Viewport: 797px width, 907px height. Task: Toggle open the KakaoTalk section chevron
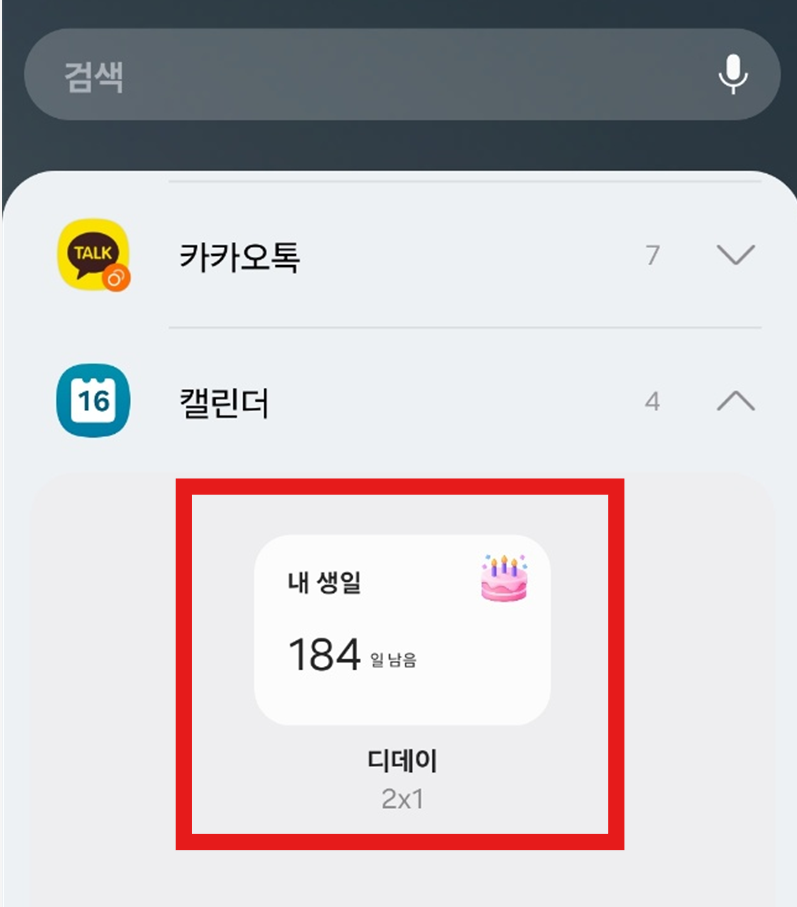tap(737, 256)
